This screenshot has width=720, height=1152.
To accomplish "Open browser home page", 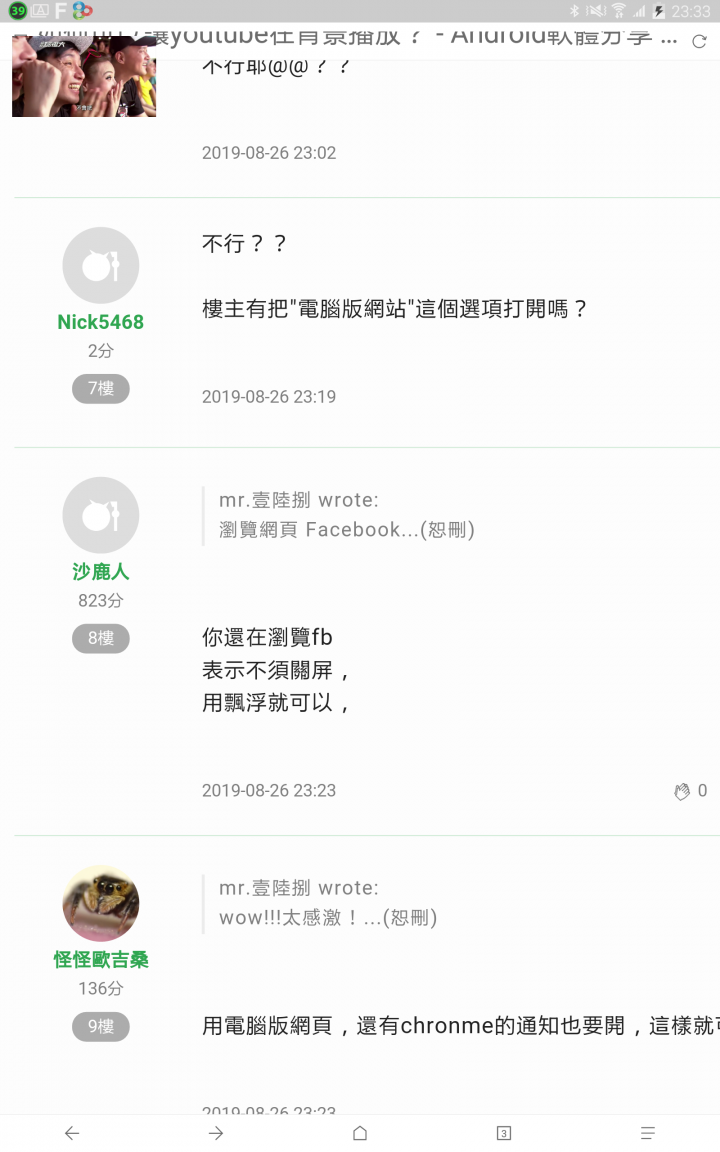I will pyautogui.click(x=360, y=1133).
